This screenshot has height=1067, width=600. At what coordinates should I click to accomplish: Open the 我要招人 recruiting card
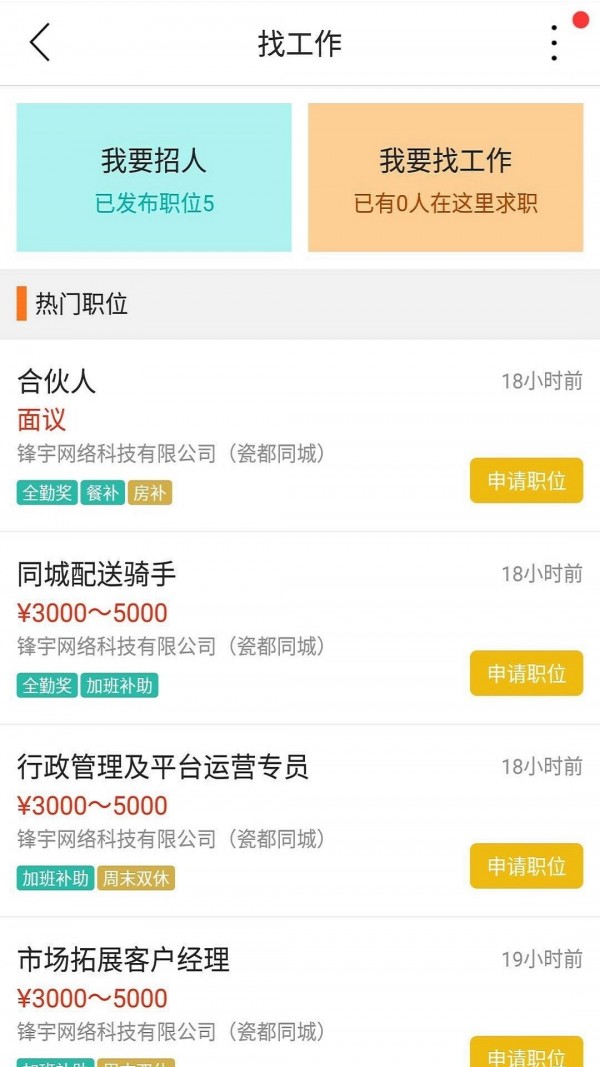click(154, 178)
